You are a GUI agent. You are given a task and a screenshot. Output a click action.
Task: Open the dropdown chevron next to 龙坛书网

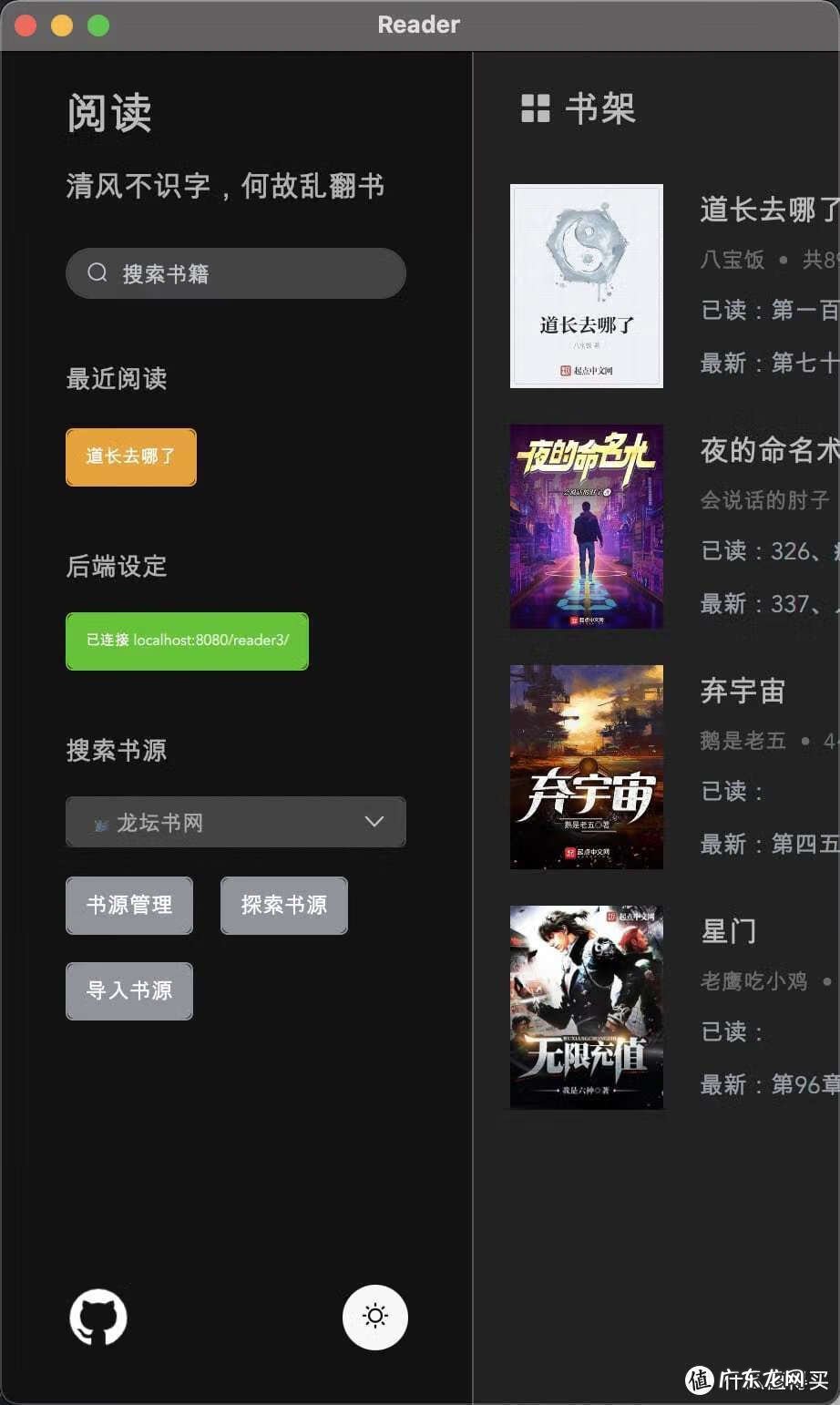(374, 821)
